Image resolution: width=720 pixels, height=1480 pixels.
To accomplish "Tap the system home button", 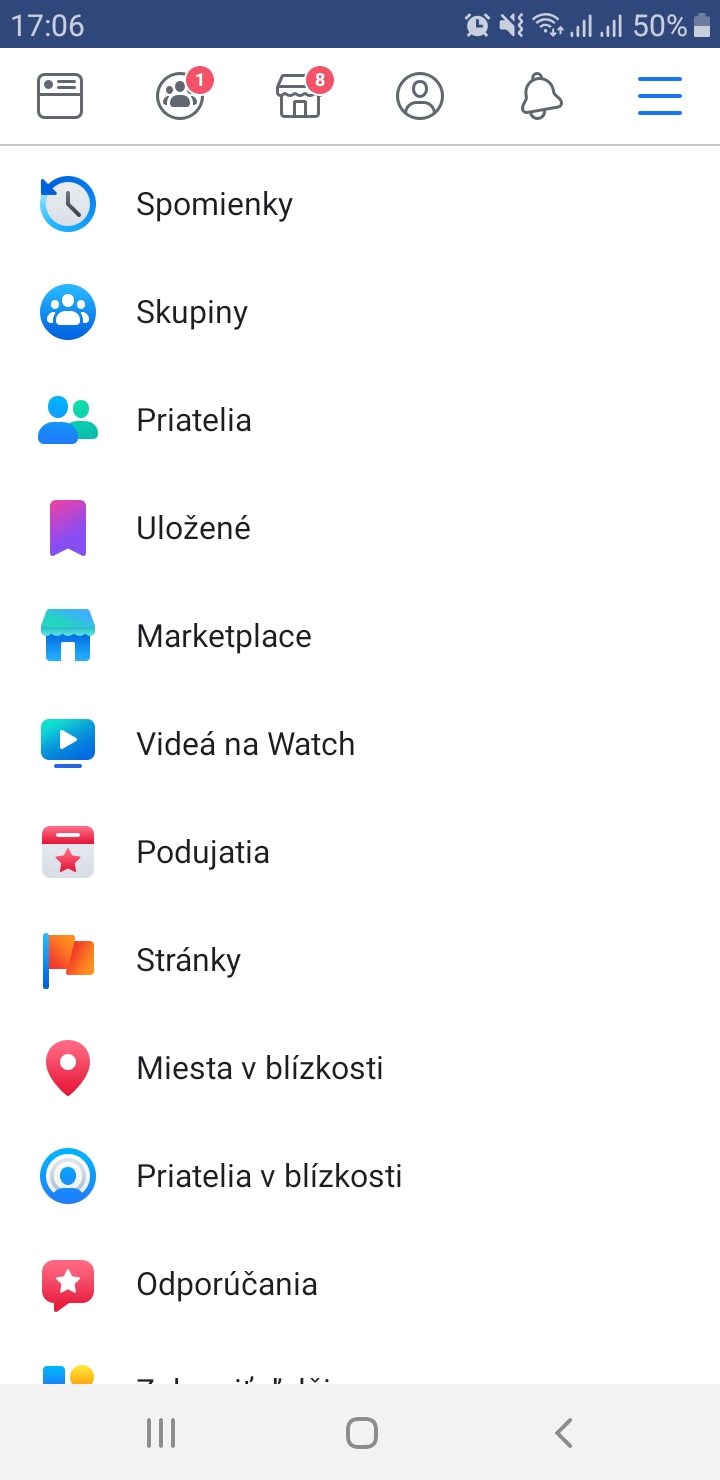I will (x=361, y=1433).
